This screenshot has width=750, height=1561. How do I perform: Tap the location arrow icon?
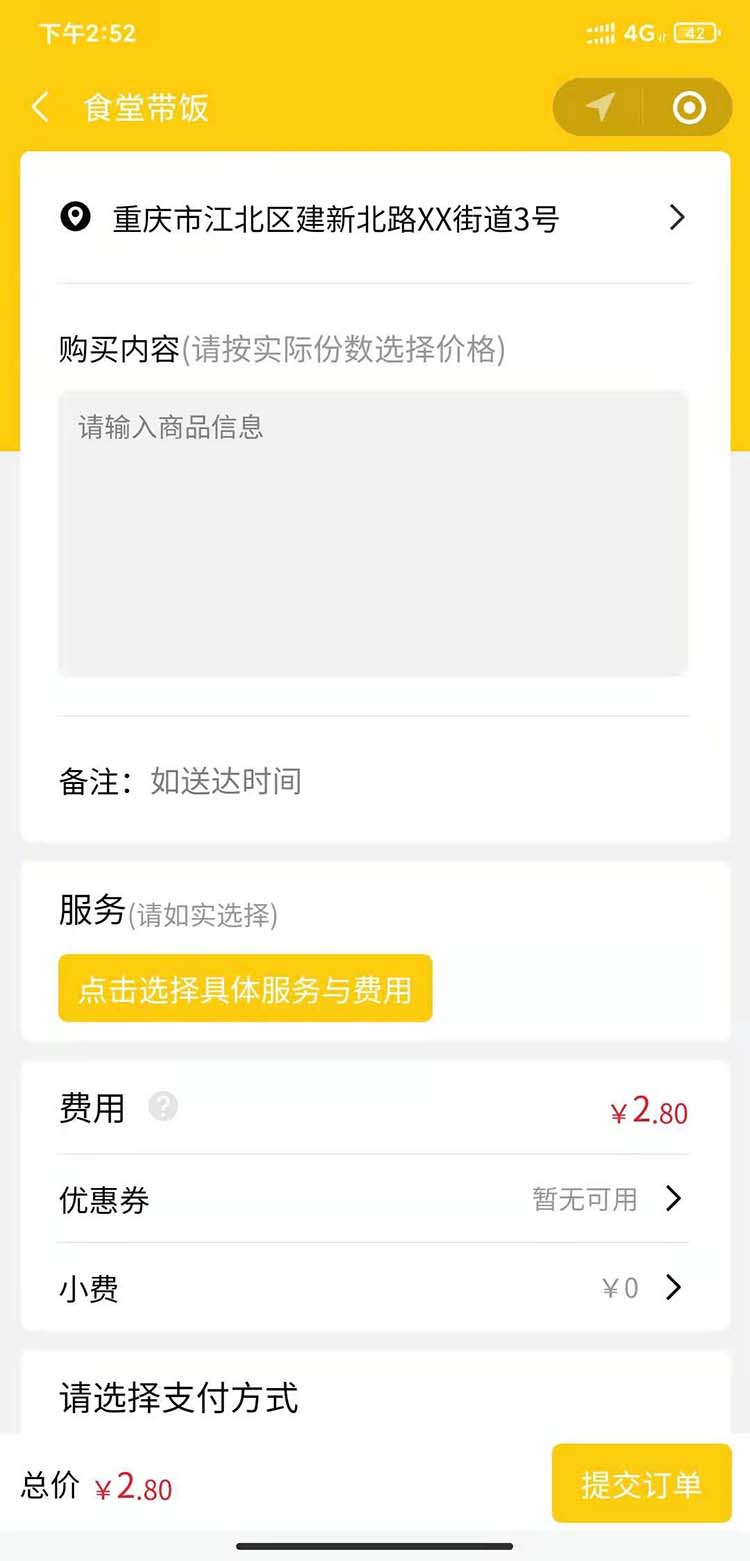tap(599, 107)
